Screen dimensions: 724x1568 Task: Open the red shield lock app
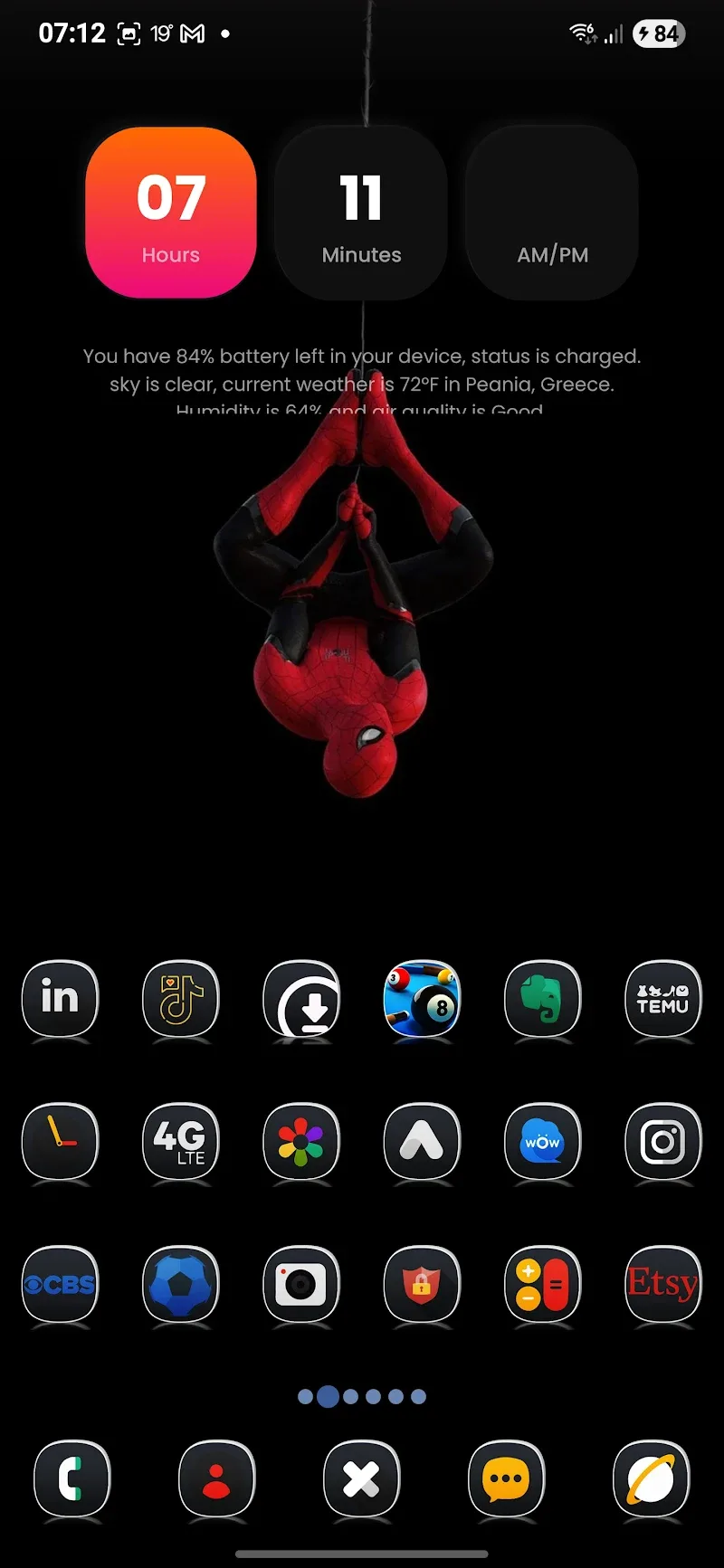[x=422, y=1284]
